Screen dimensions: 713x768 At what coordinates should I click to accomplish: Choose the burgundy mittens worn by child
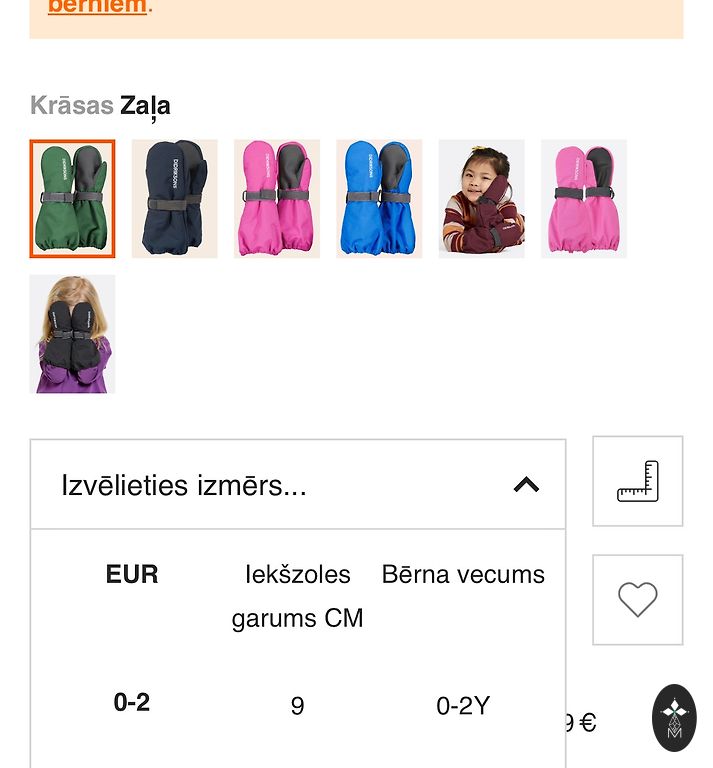(481, 199)
